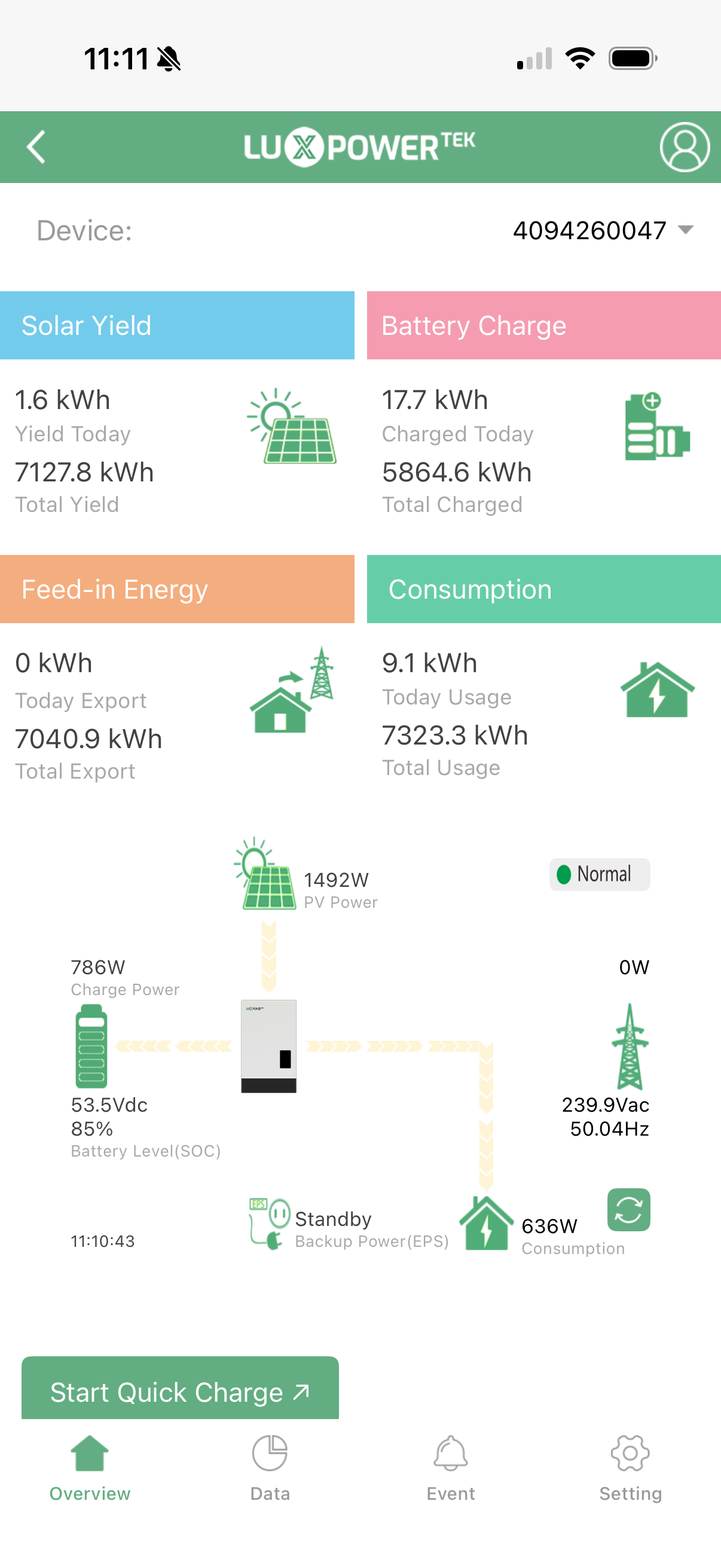Refresh the power flow data
This screenshot has width=721, height=1568.
[x=628, y=1209]
